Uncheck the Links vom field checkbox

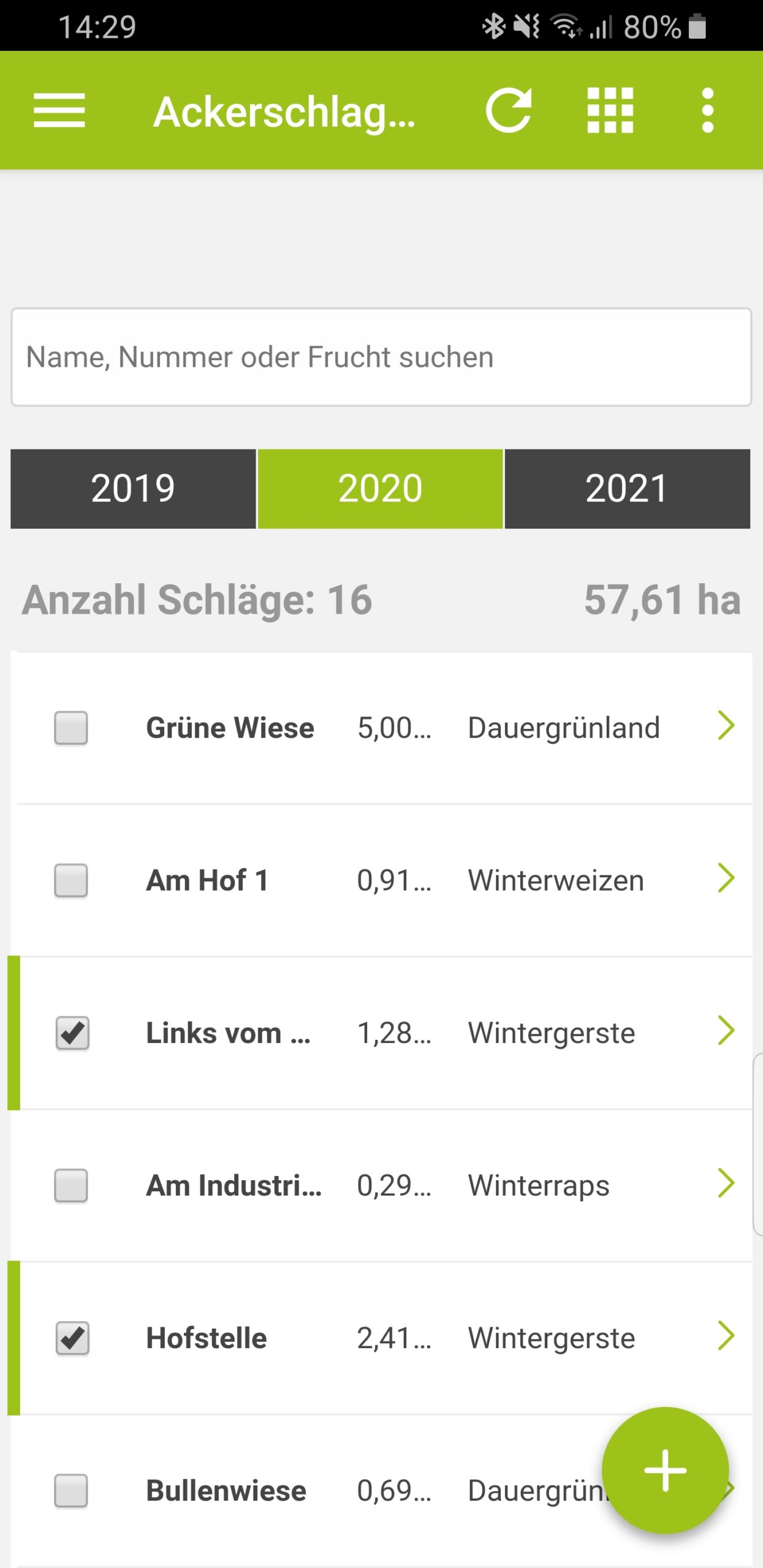[72, 1033]
